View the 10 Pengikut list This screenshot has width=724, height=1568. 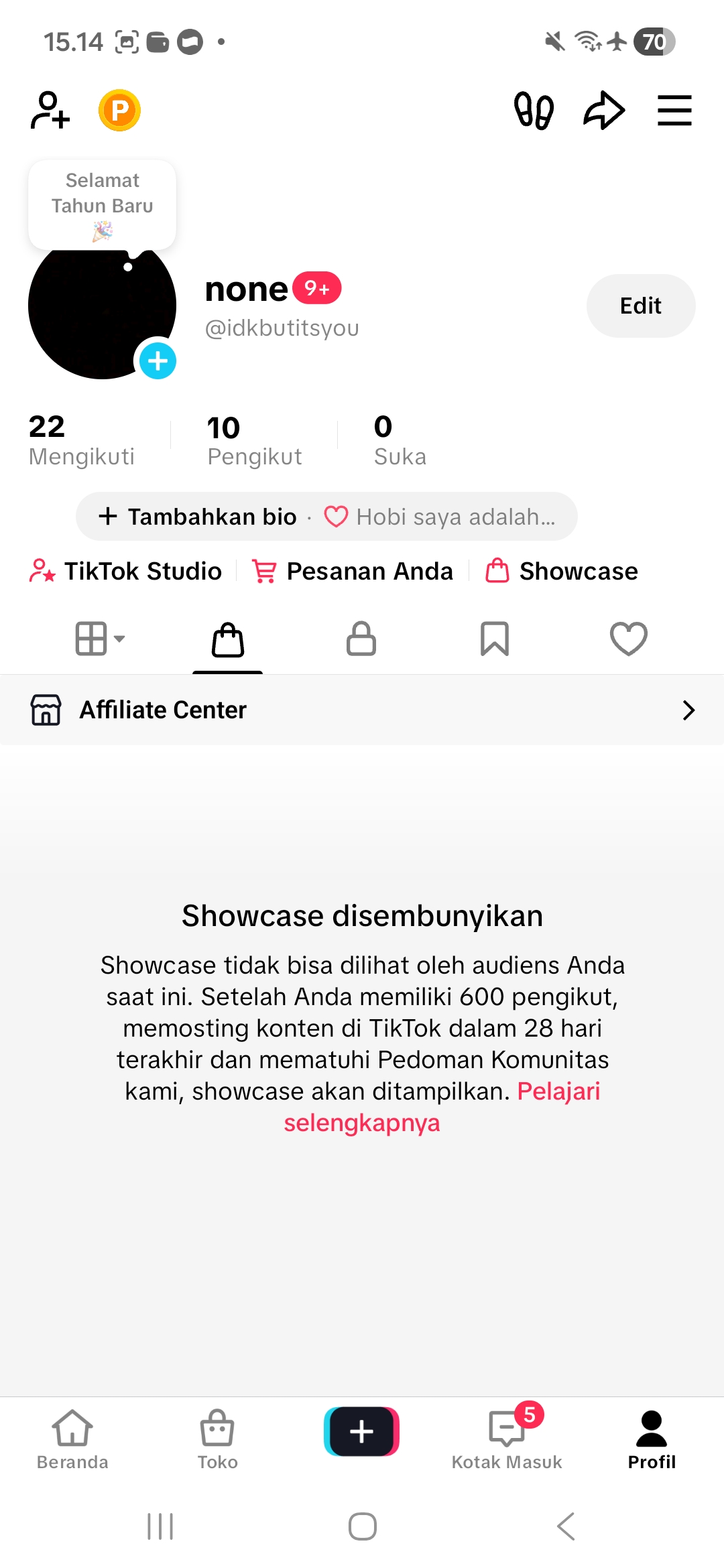pyautogui.click(x=254, y=440)
